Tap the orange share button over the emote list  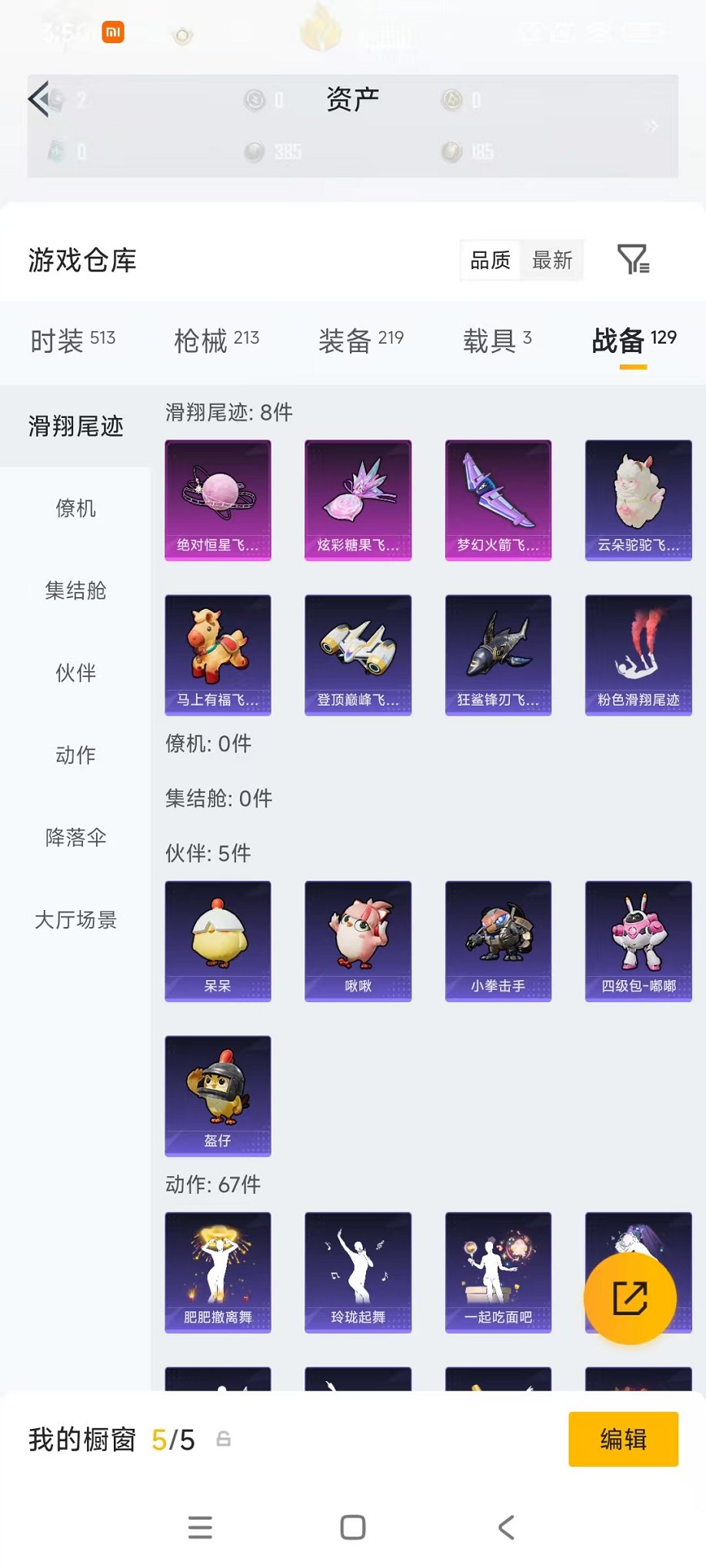tap(631, 1298)
